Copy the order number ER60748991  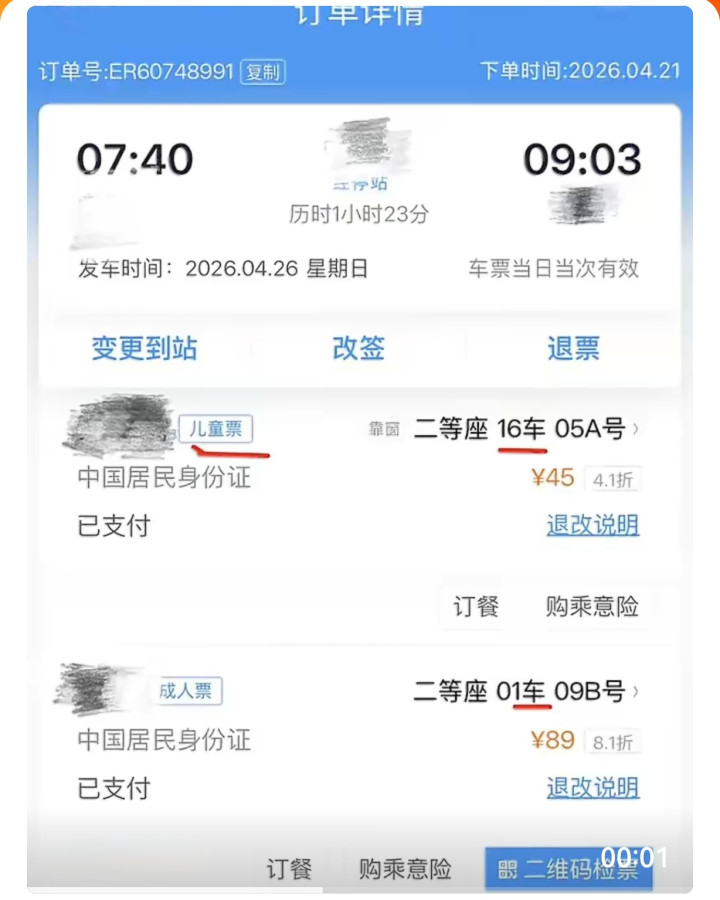[x=263, y=72]
